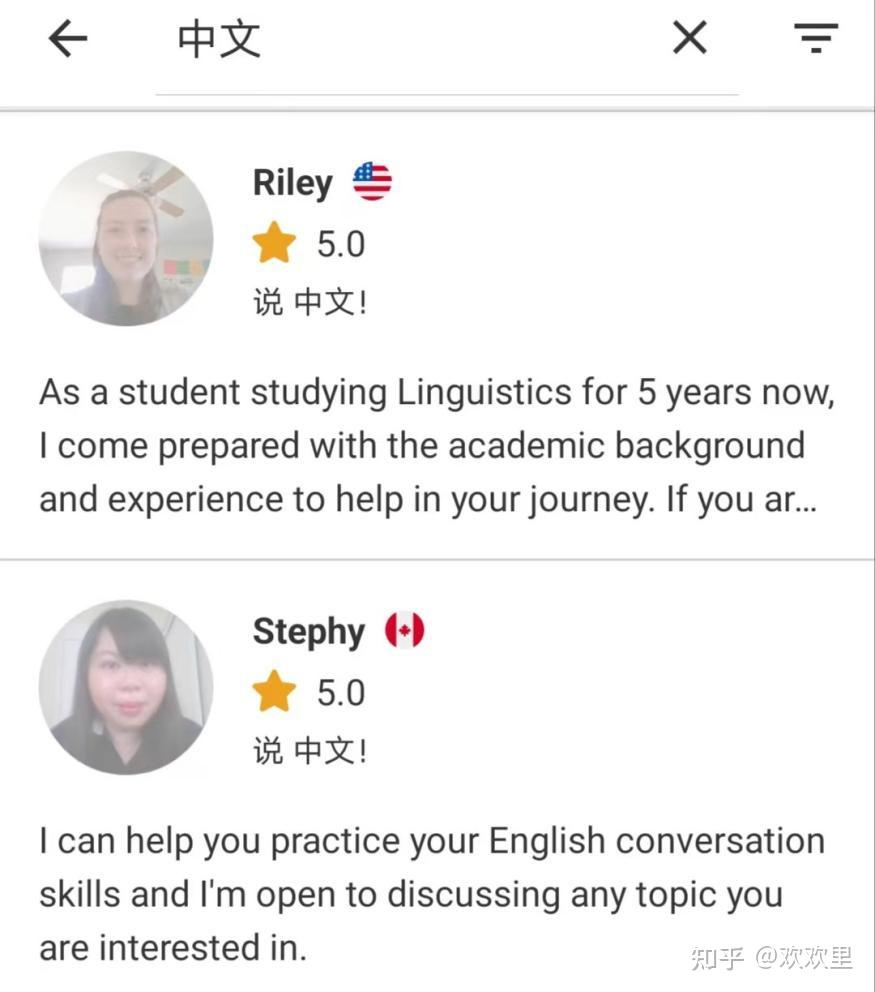Clear the search text with X
875x992 pixels.
[x=689, y=39]
